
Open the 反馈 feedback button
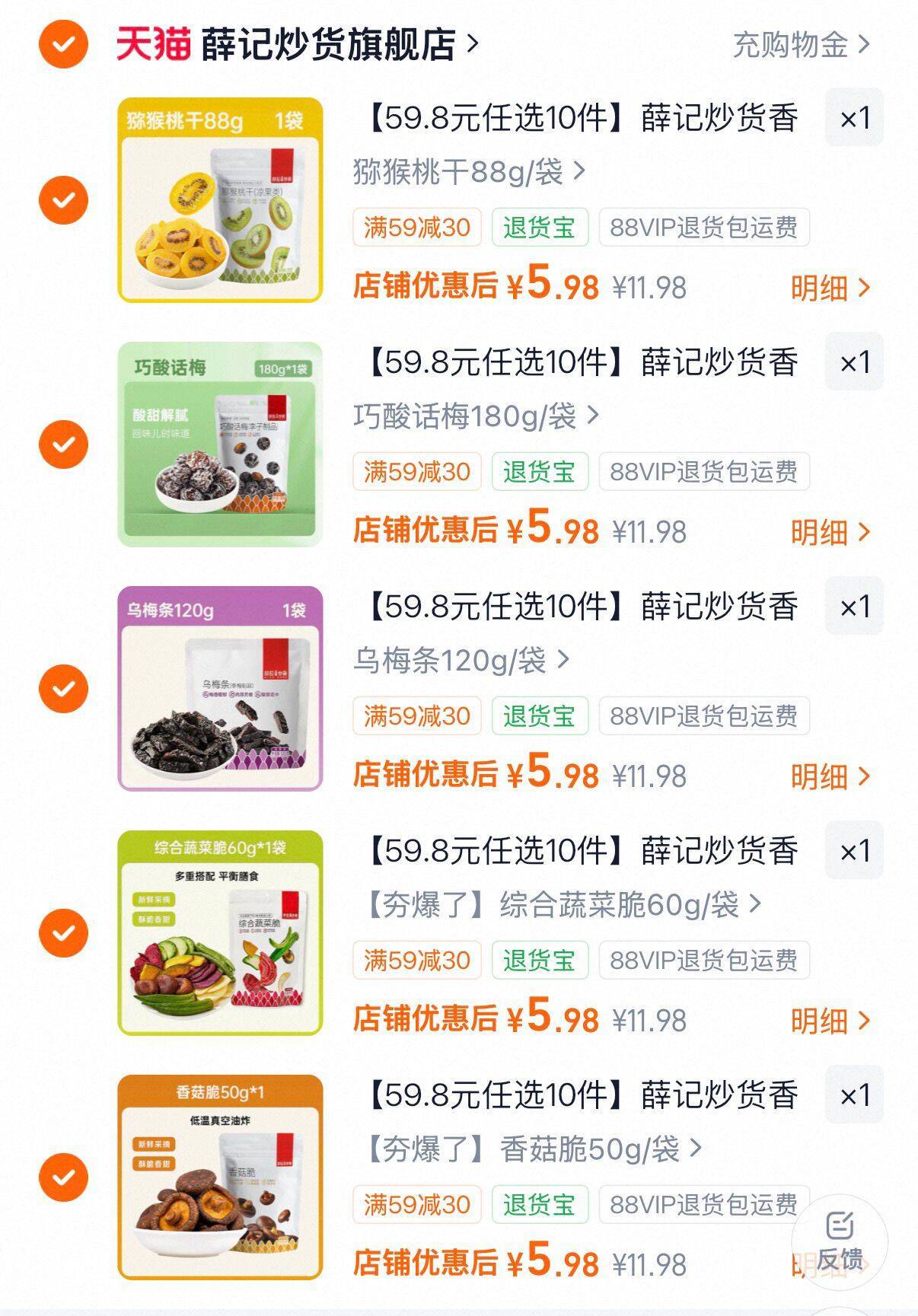(x=840, y=1242)
